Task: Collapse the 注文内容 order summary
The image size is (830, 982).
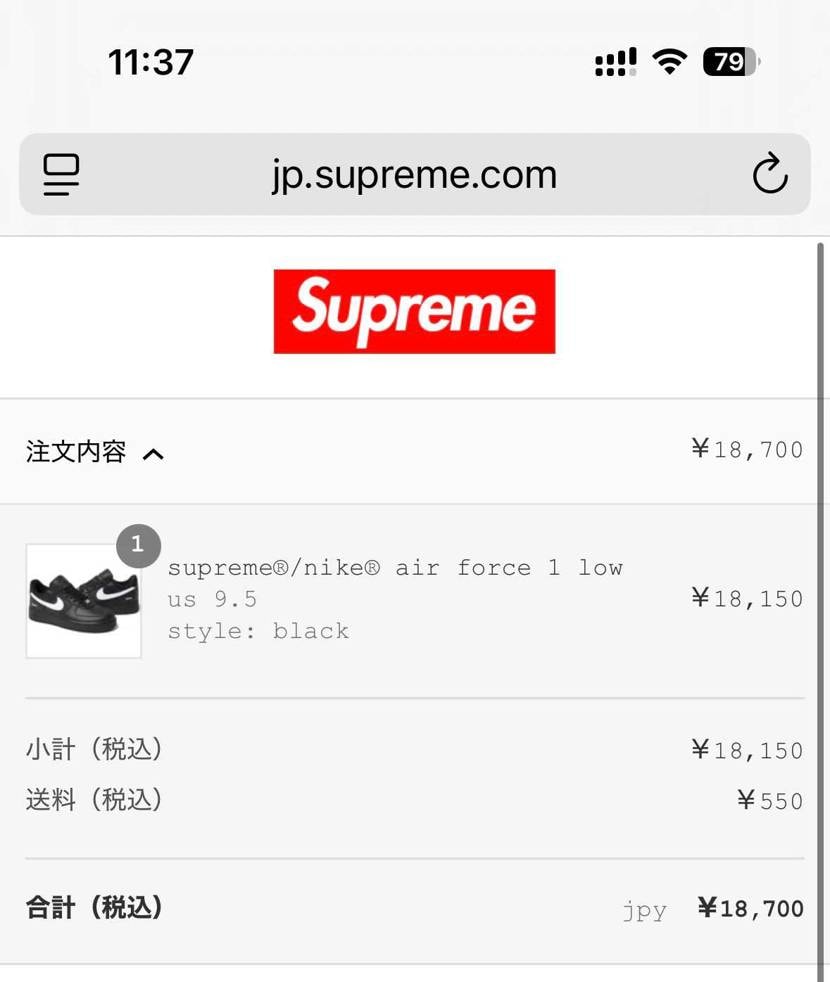Action: (x=96, y=452)
